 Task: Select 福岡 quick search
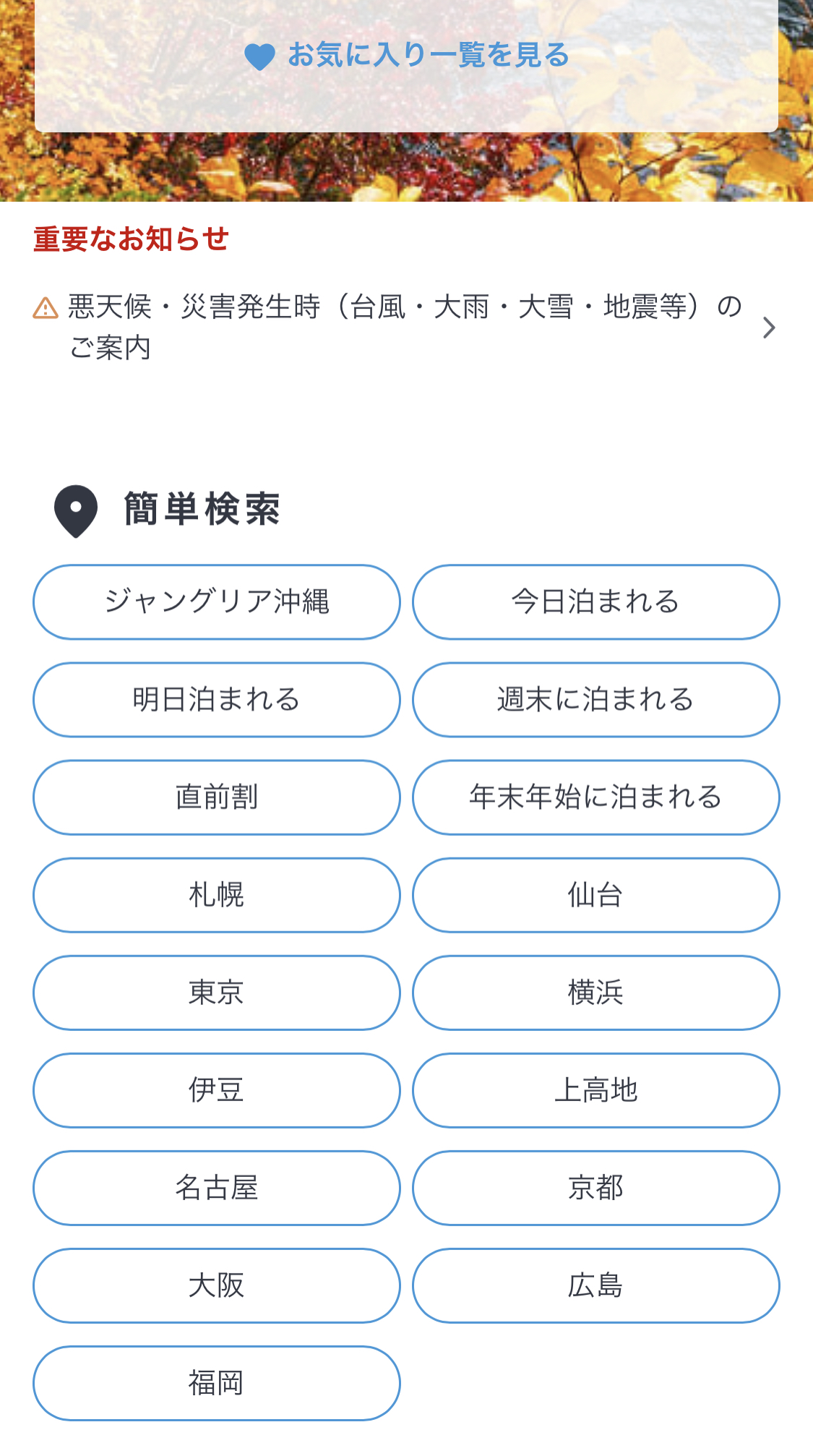(x=217, y=1383)
